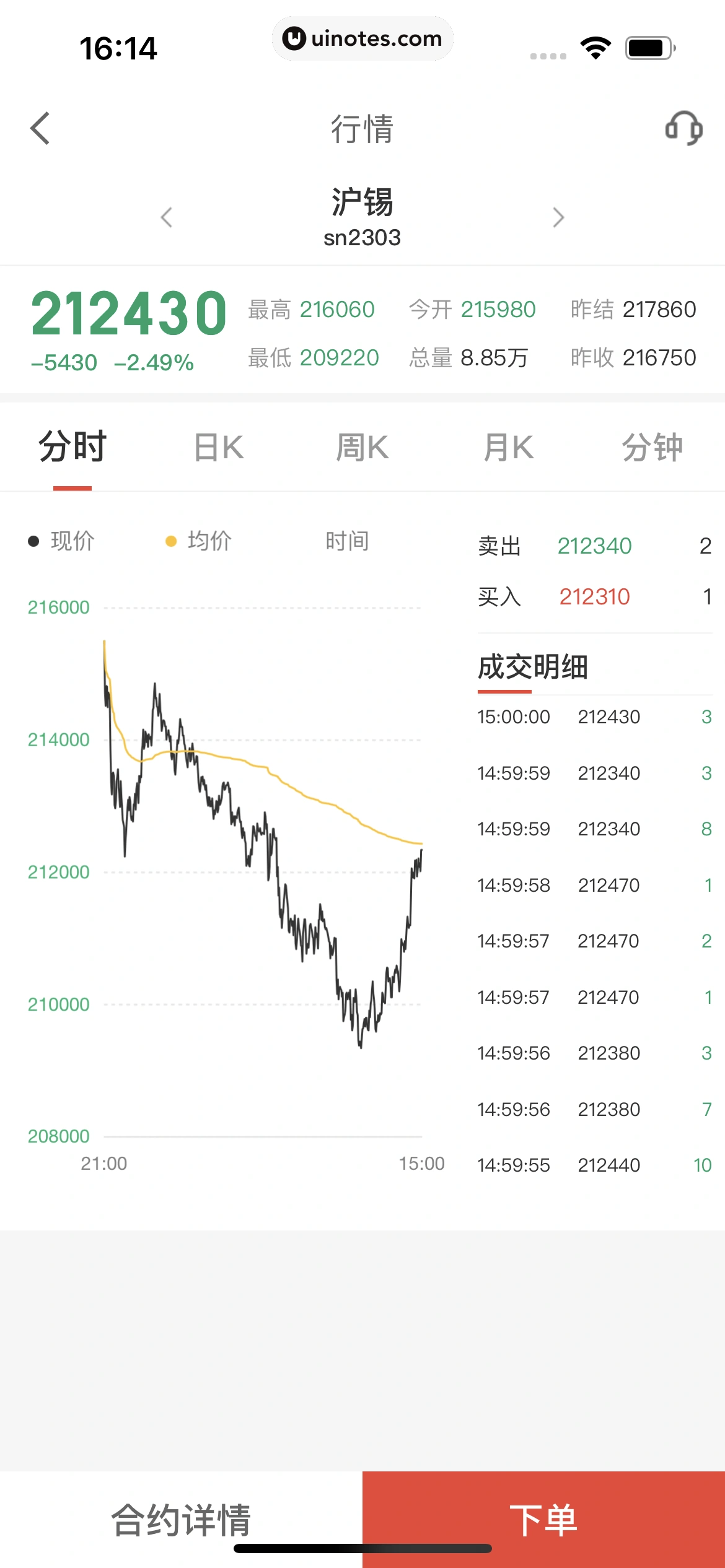Select the 成交明细 tab

coord(533,668)
